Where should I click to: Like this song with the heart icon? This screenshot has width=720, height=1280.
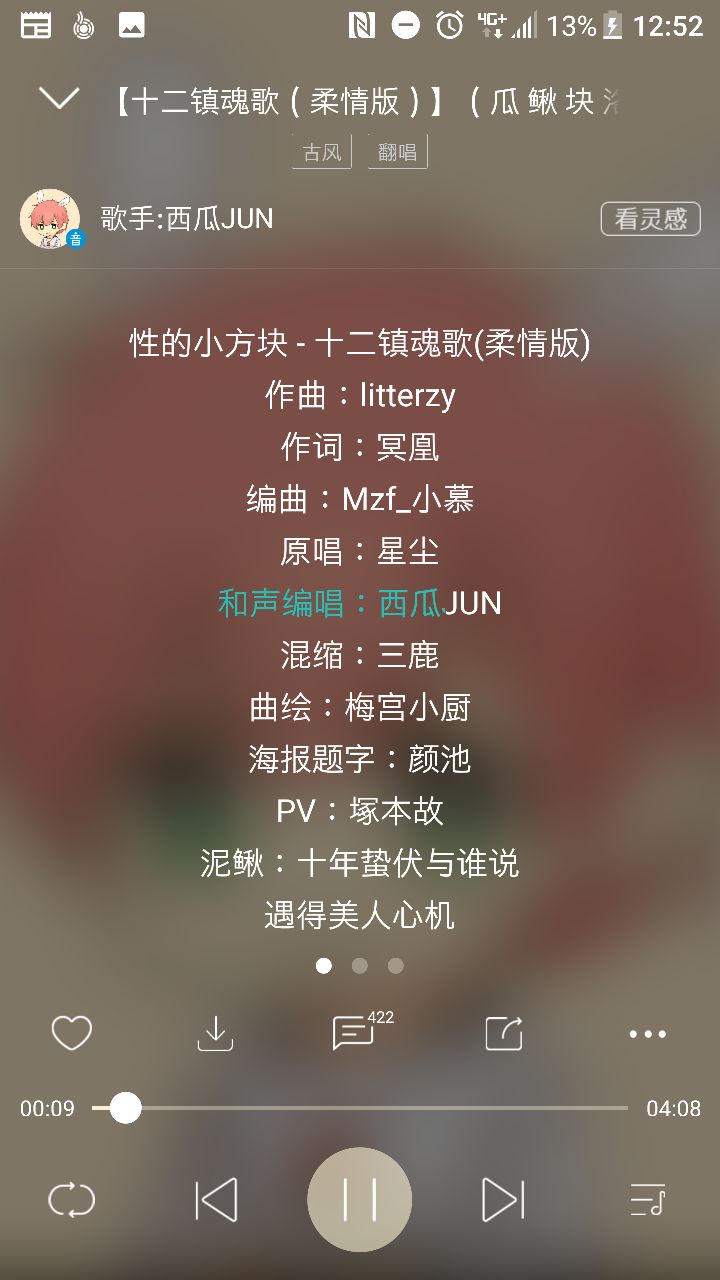72,1033
